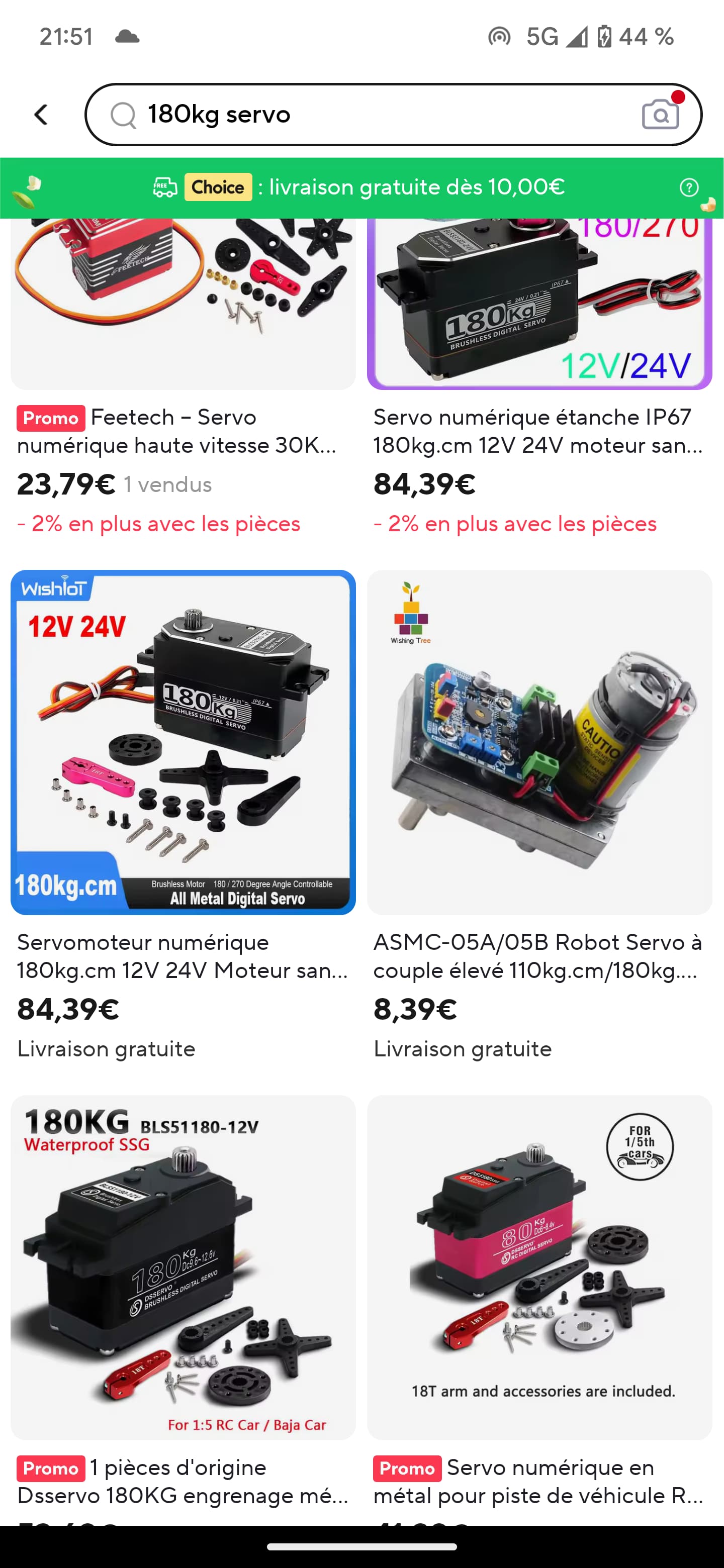
Task: Open the WishIoT Servomoteur numérique 180kg.cm product
Action: 183,816
